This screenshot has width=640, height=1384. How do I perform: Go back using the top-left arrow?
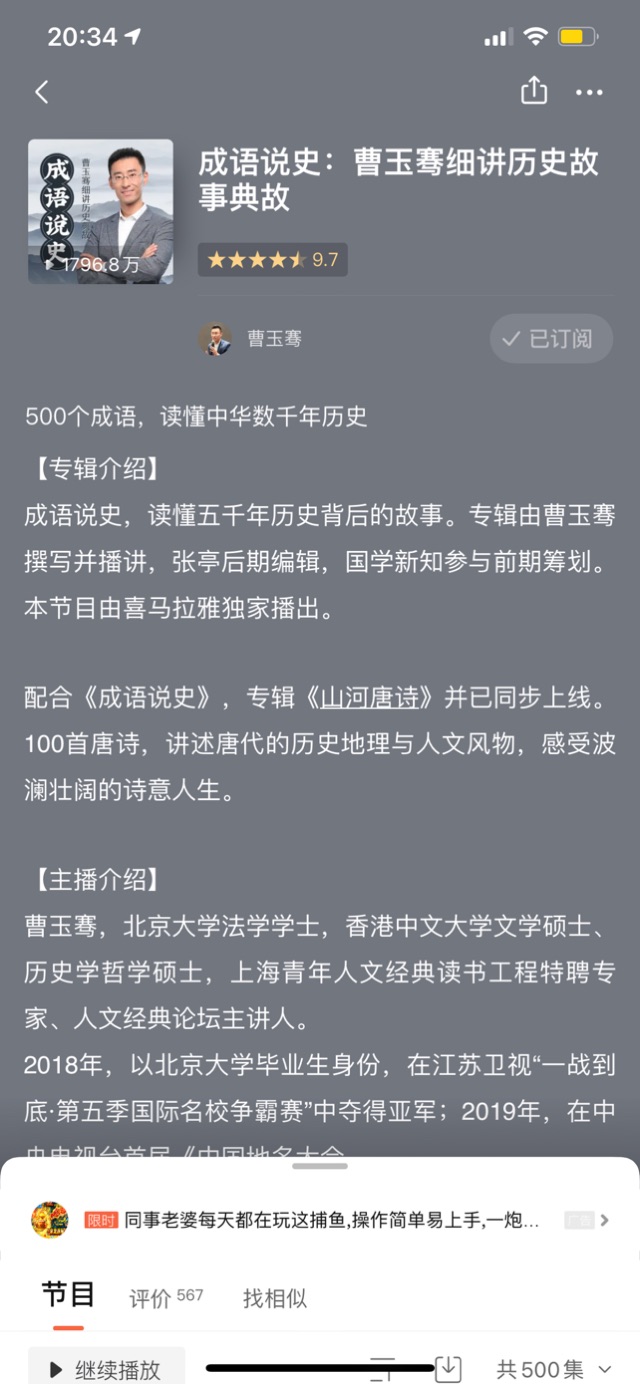click(41, 92)
